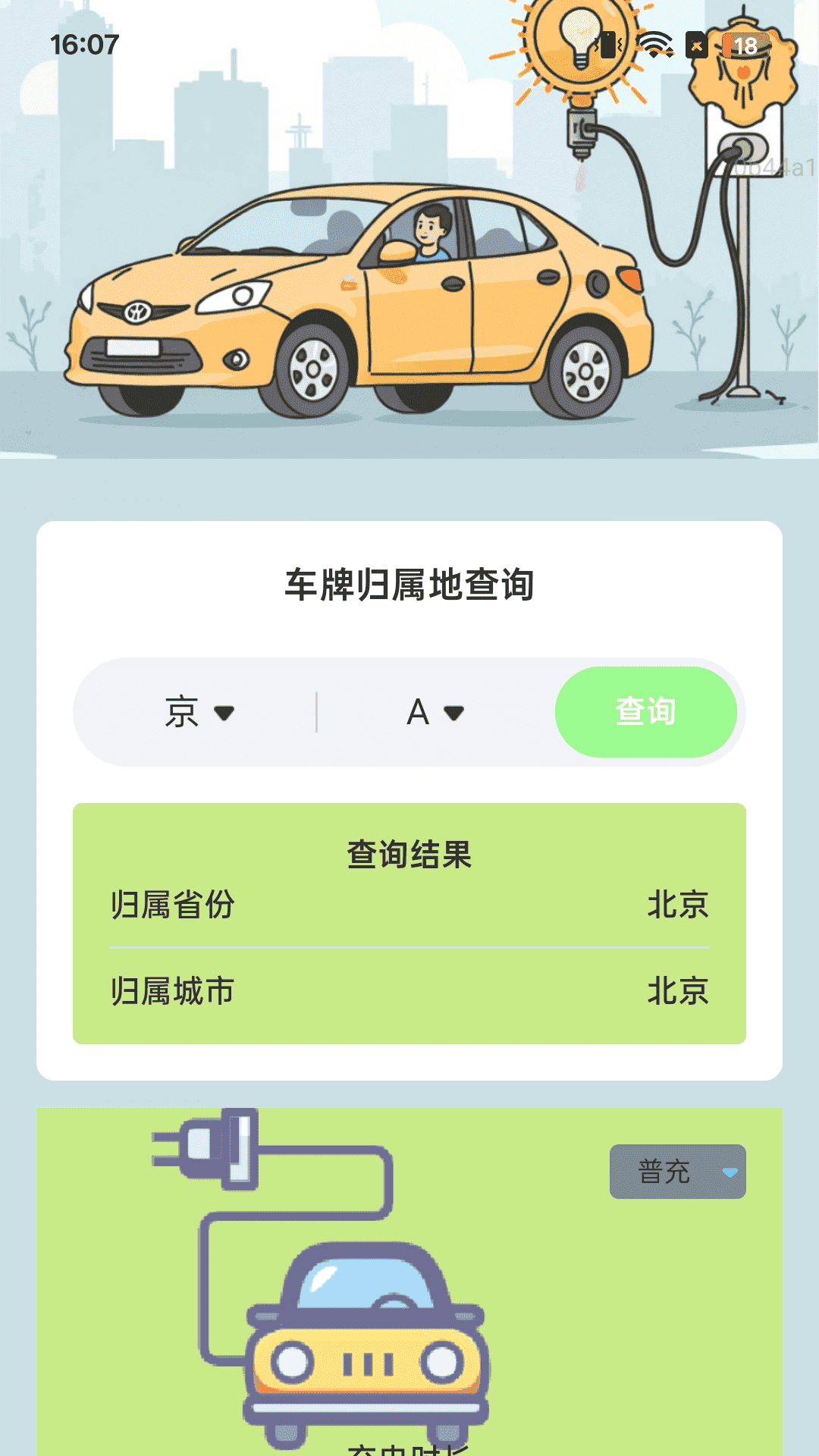This screenshot has height=1456, width=819.
Task: Click the 北京 city result value
Action: point(679,990)
